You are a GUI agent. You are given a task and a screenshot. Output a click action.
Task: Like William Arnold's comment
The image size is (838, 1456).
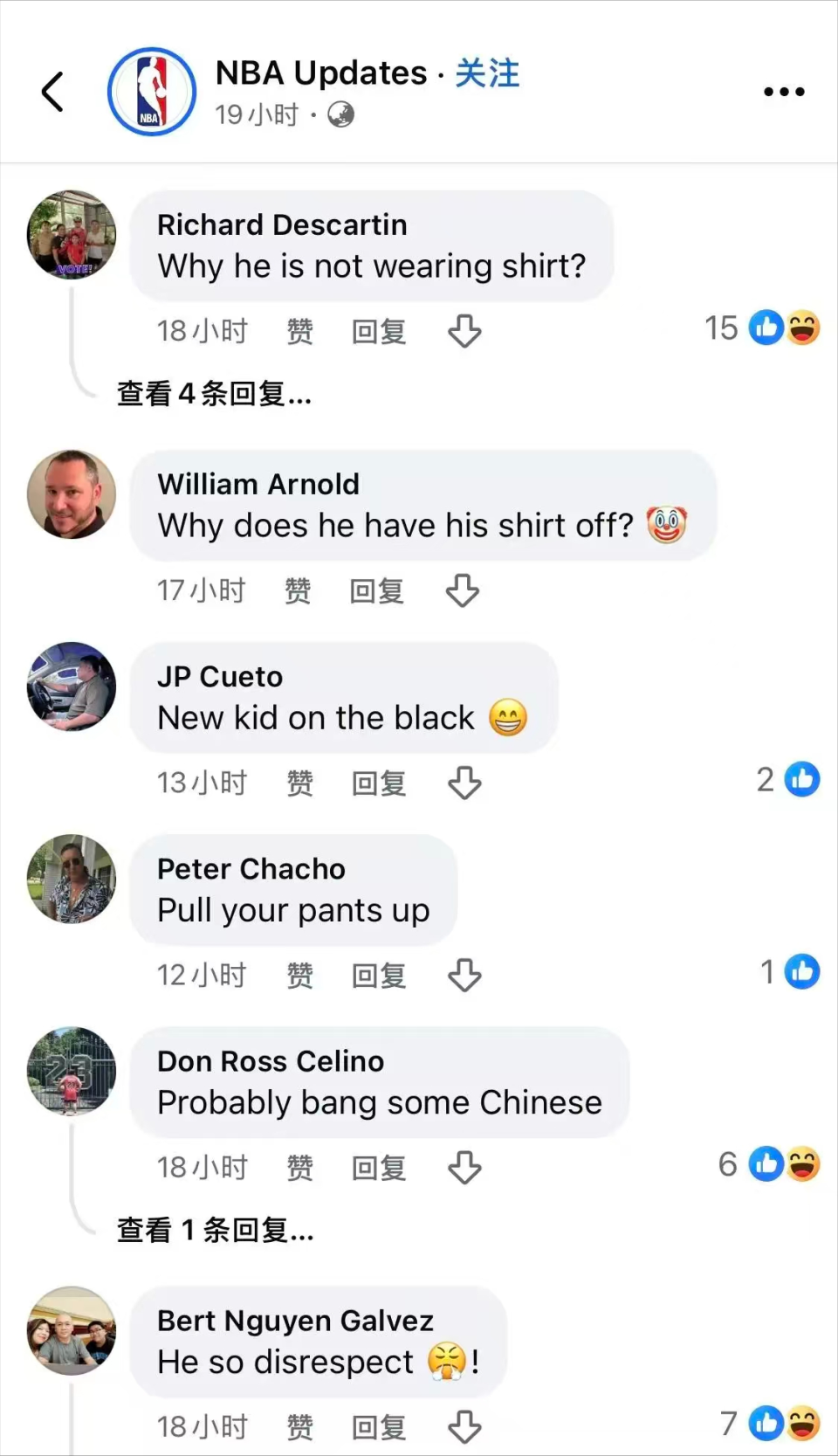click(298, 591)
